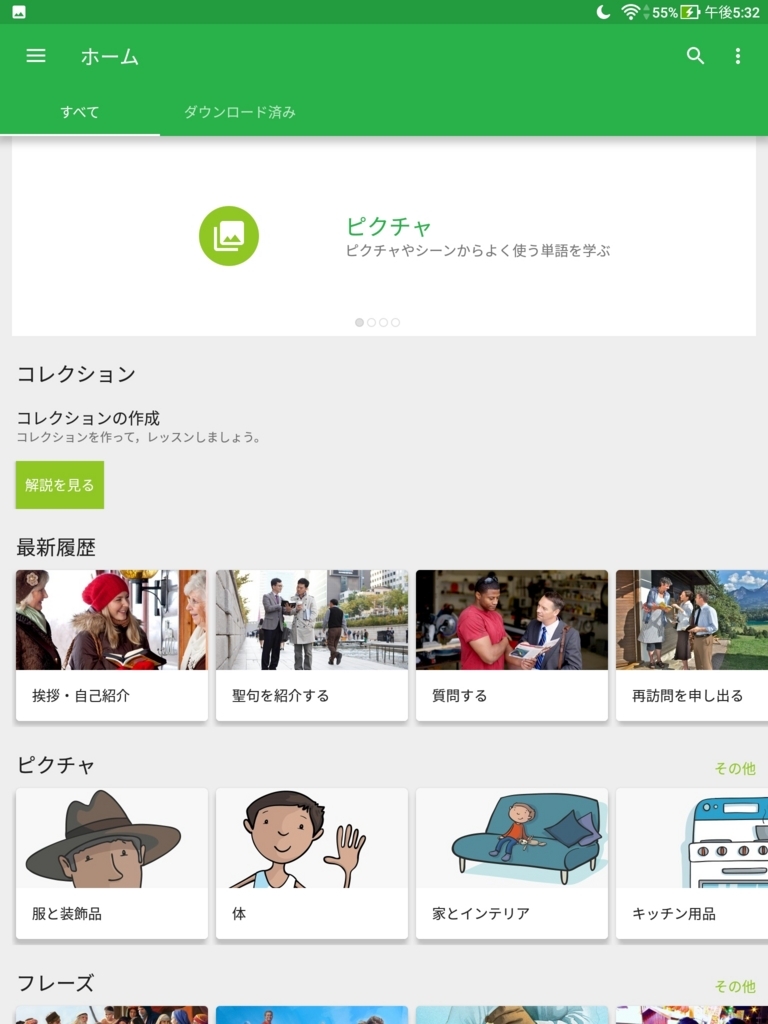Viewport: 768px width, 1024px height.
Task: Open the 再訪問を申し出る lesson card
Action: [692, 645]
